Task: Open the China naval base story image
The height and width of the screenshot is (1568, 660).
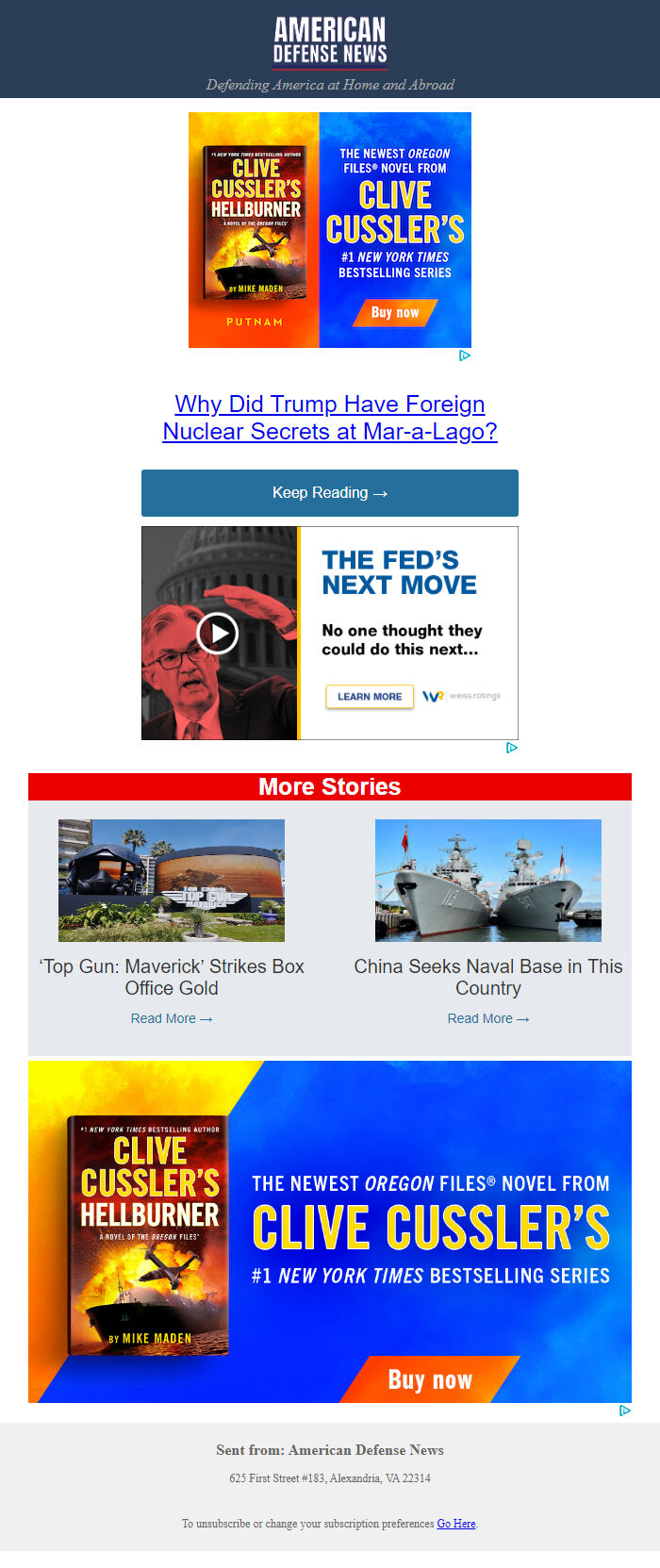Action: pyautogui.click(x=487, y=881)
